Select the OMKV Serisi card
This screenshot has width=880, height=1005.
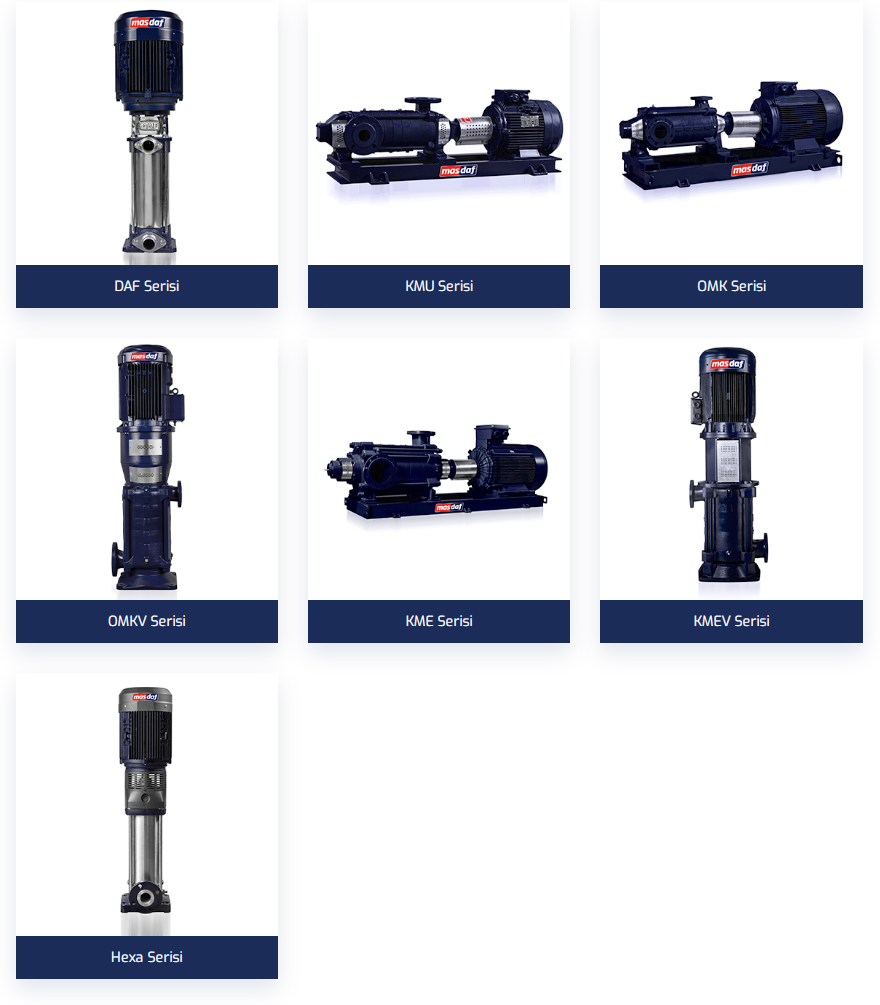tap(147, 621)
